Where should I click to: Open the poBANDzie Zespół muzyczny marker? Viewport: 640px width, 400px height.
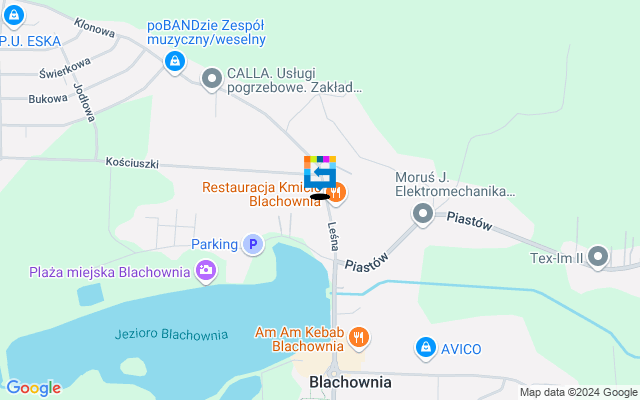(175, 62)
